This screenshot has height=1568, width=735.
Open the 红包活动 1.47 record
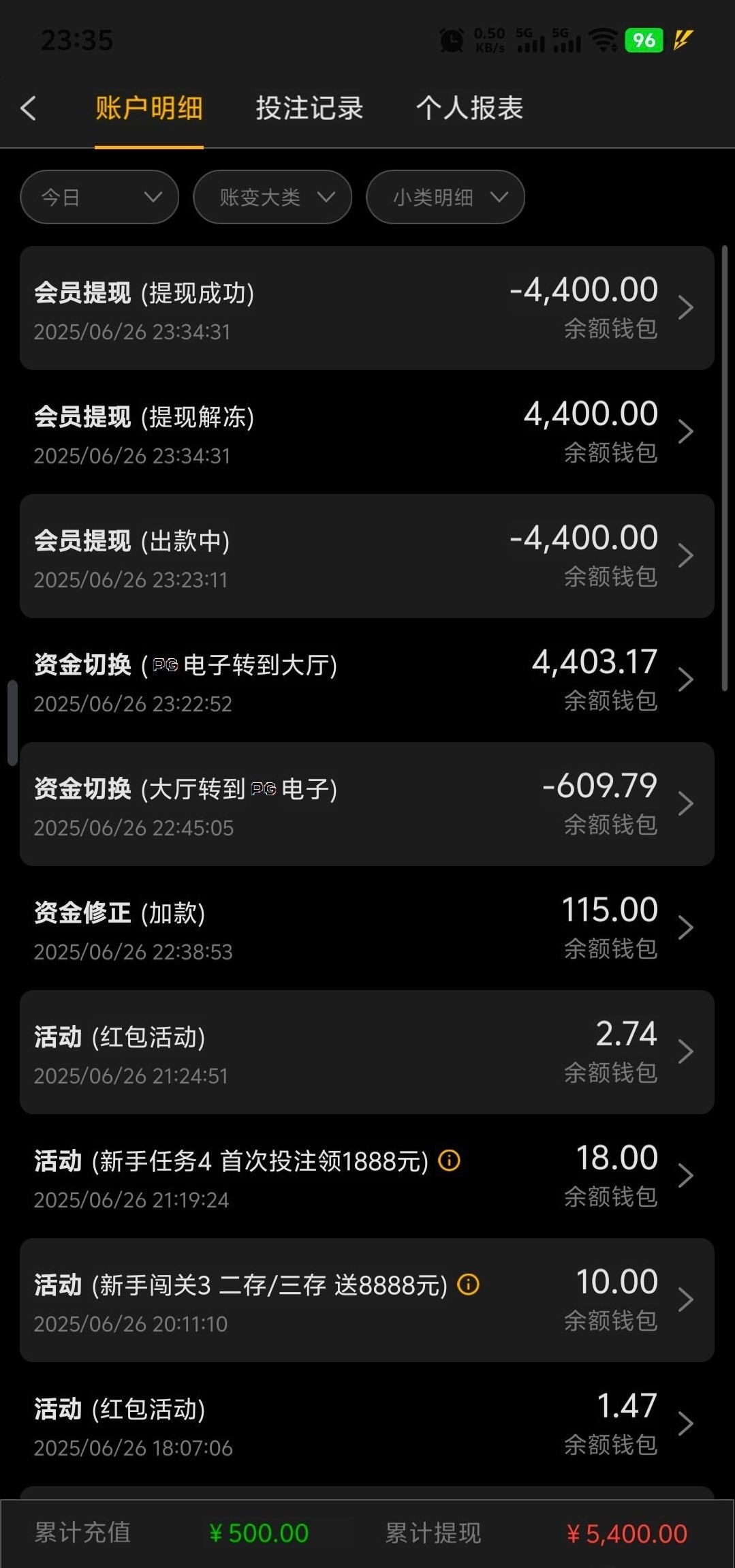366,1424
